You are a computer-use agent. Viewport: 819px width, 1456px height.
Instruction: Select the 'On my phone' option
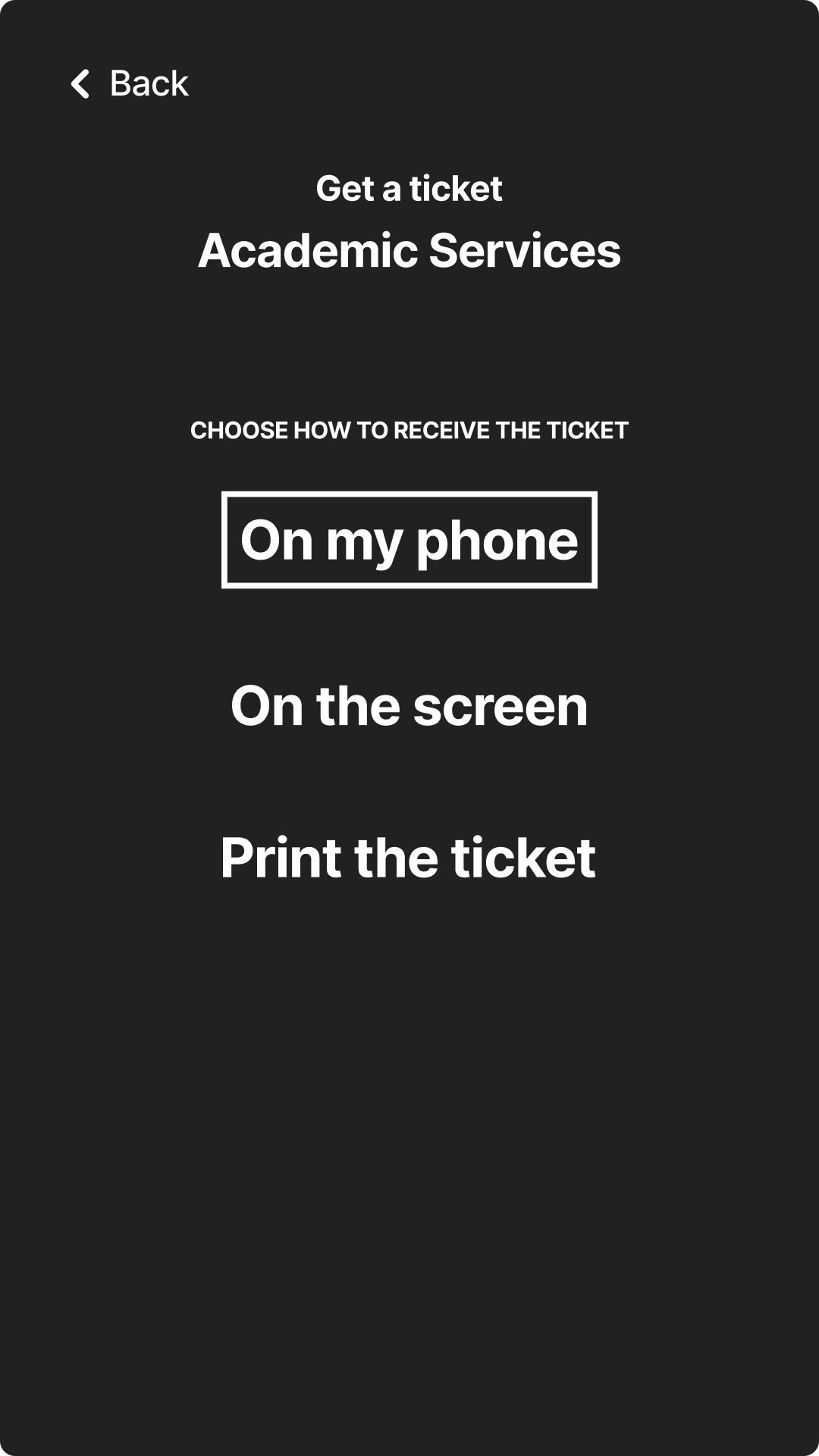409,540
